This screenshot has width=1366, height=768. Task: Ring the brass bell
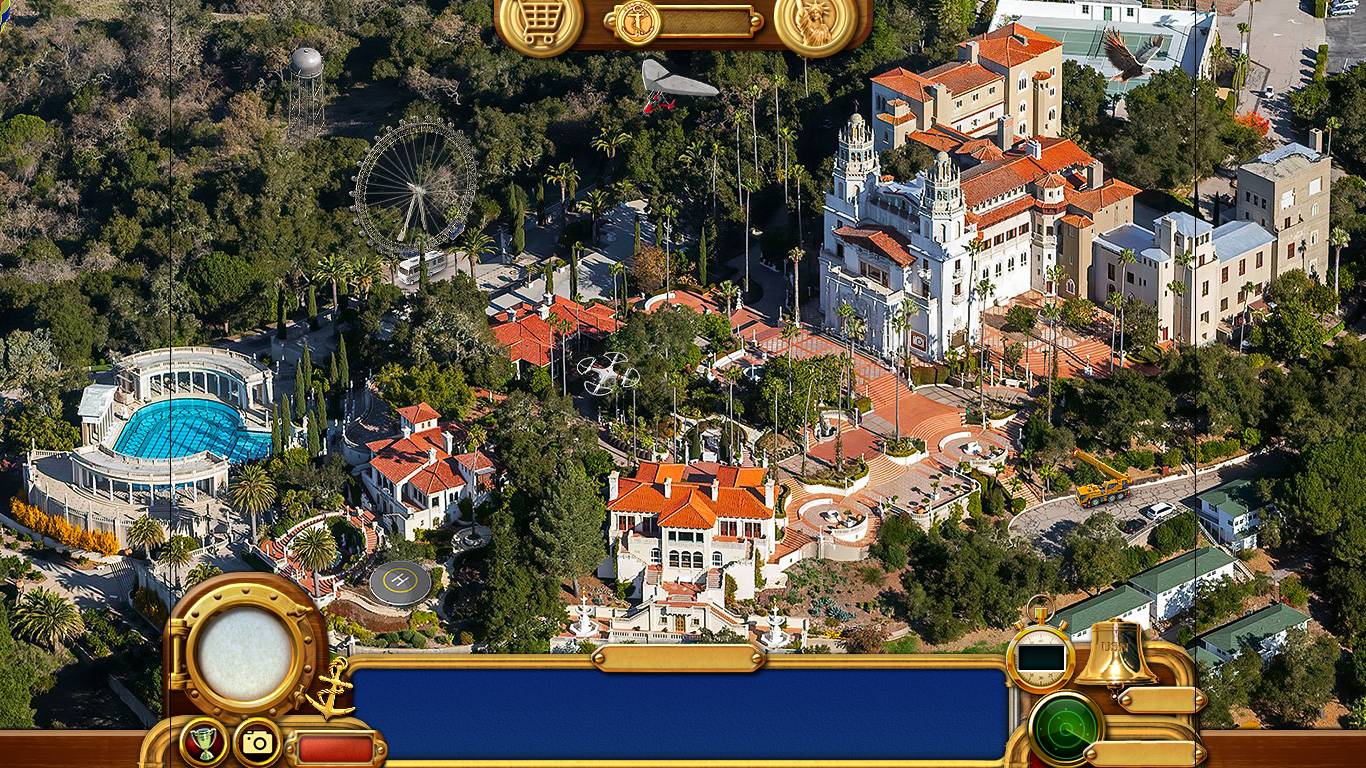pyautogui.click(x=1115, y=654)
